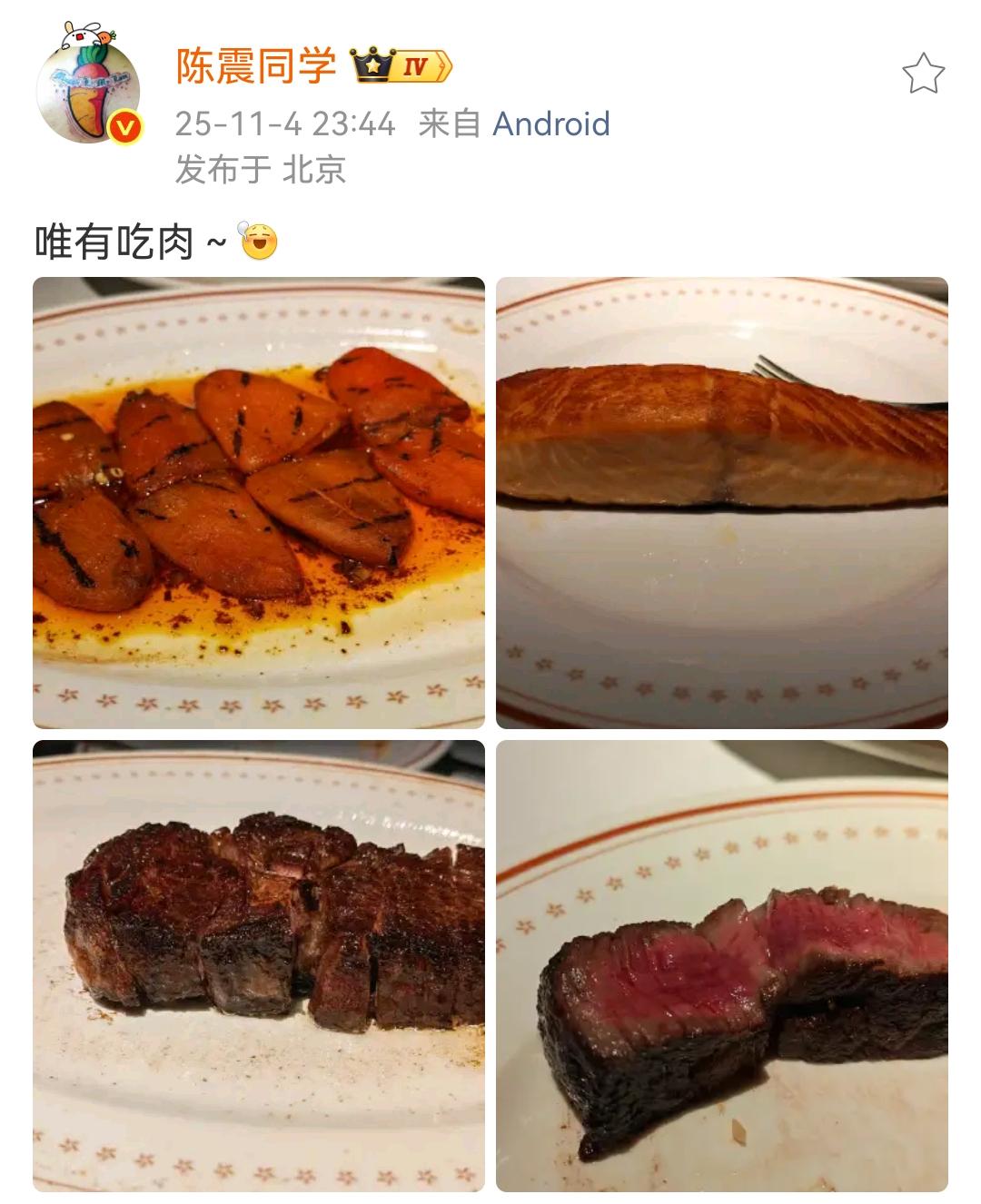Click the golden crown membership badge

click(373, 64)
